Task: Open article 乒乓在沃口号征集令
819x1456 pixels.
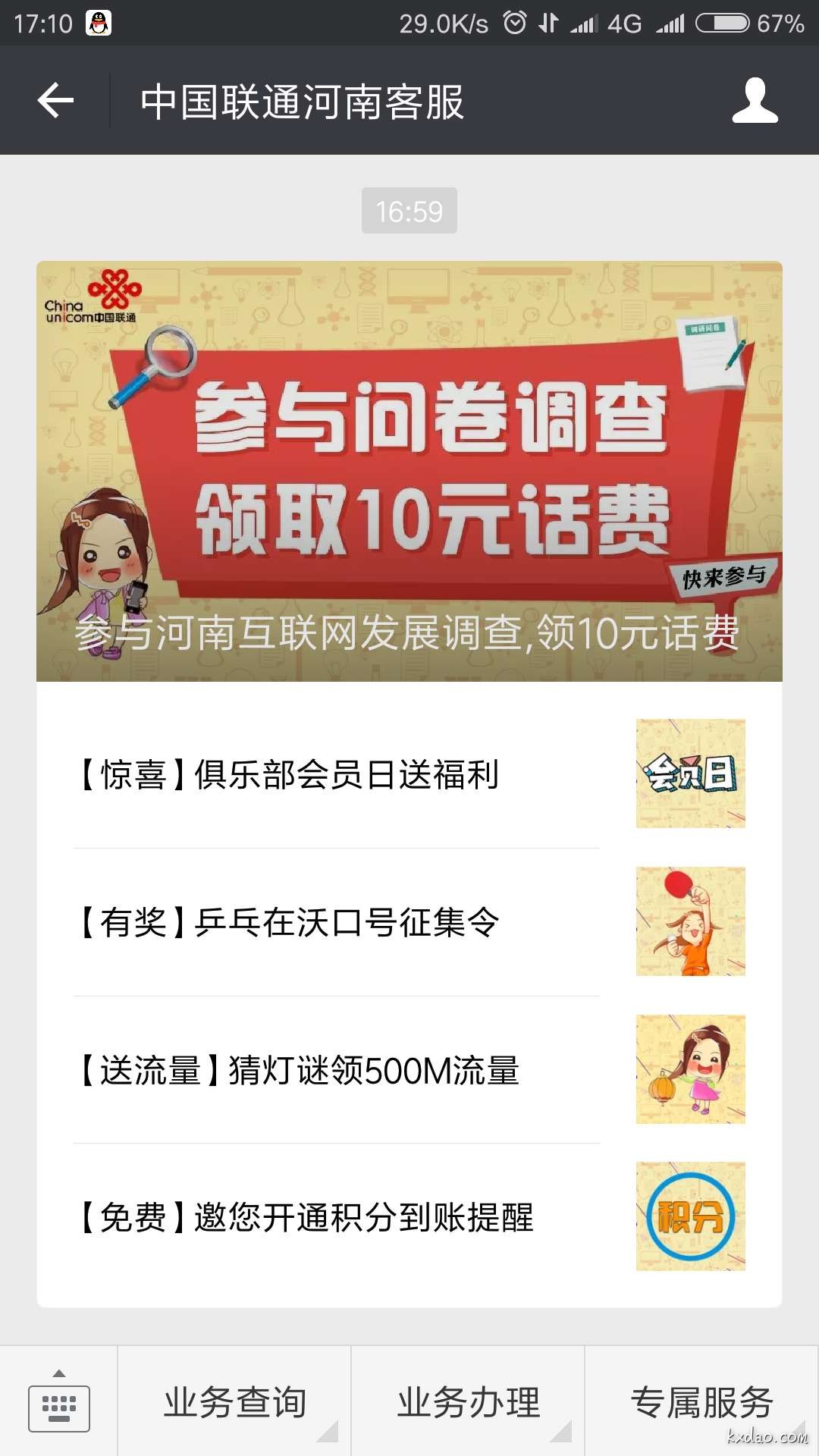Action: point(409,922)
